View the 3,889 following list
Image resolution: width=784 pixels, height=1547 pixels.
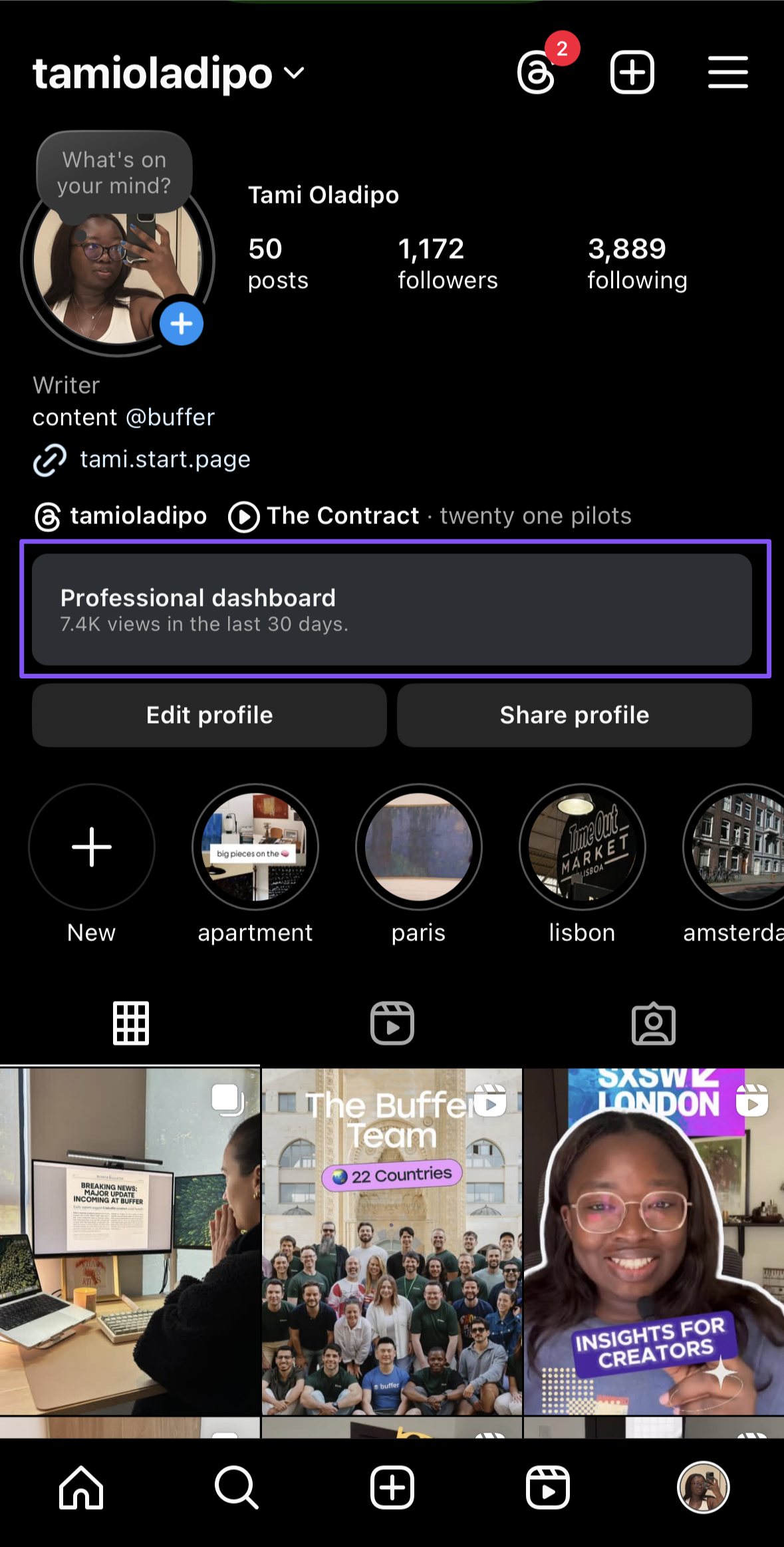pyautogui.click(x=636, y=263)
